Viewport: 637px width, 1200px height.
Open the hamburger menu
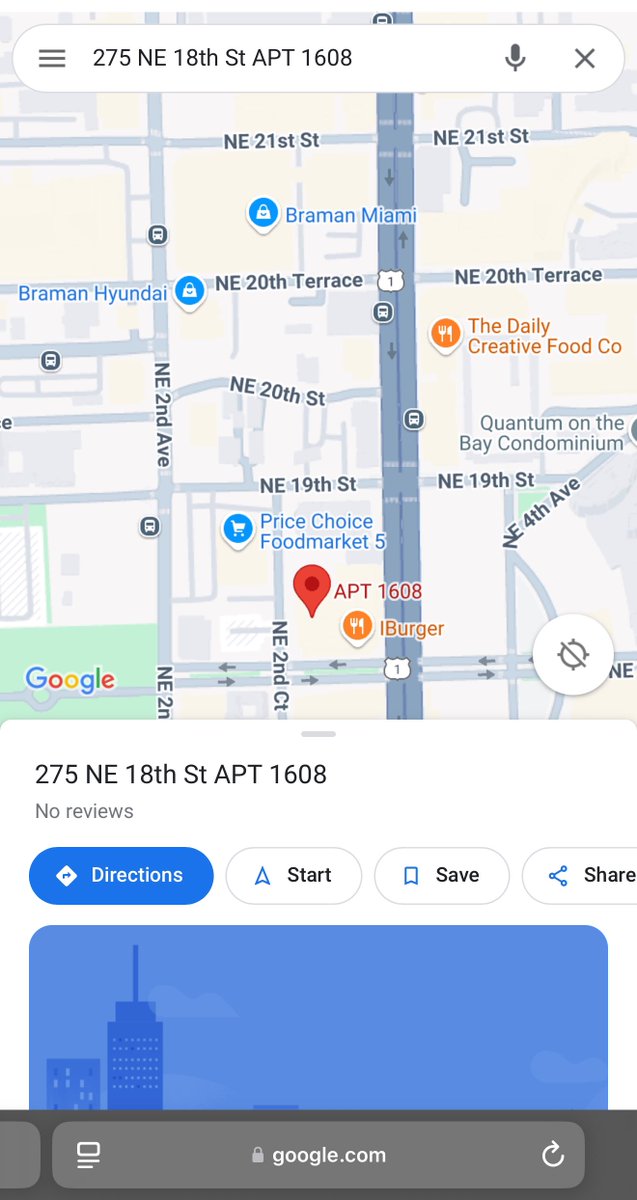(52, 58)
